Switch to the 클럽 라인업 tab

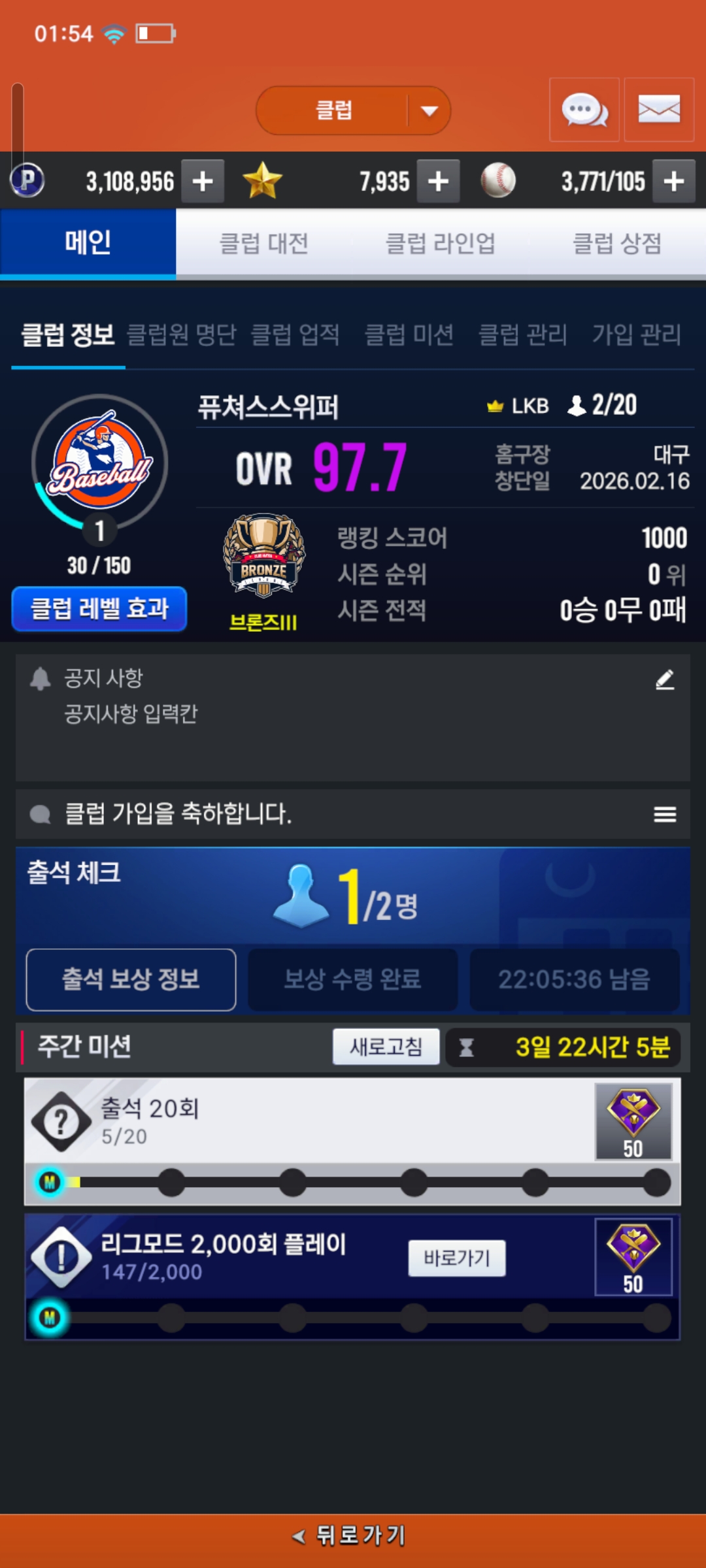click(x=440, y=244)
